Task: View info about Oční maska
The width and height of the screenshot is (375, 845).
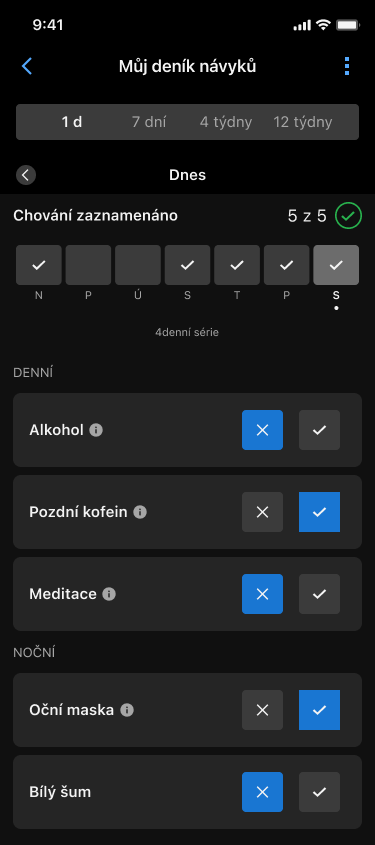Action: [127, 710]
